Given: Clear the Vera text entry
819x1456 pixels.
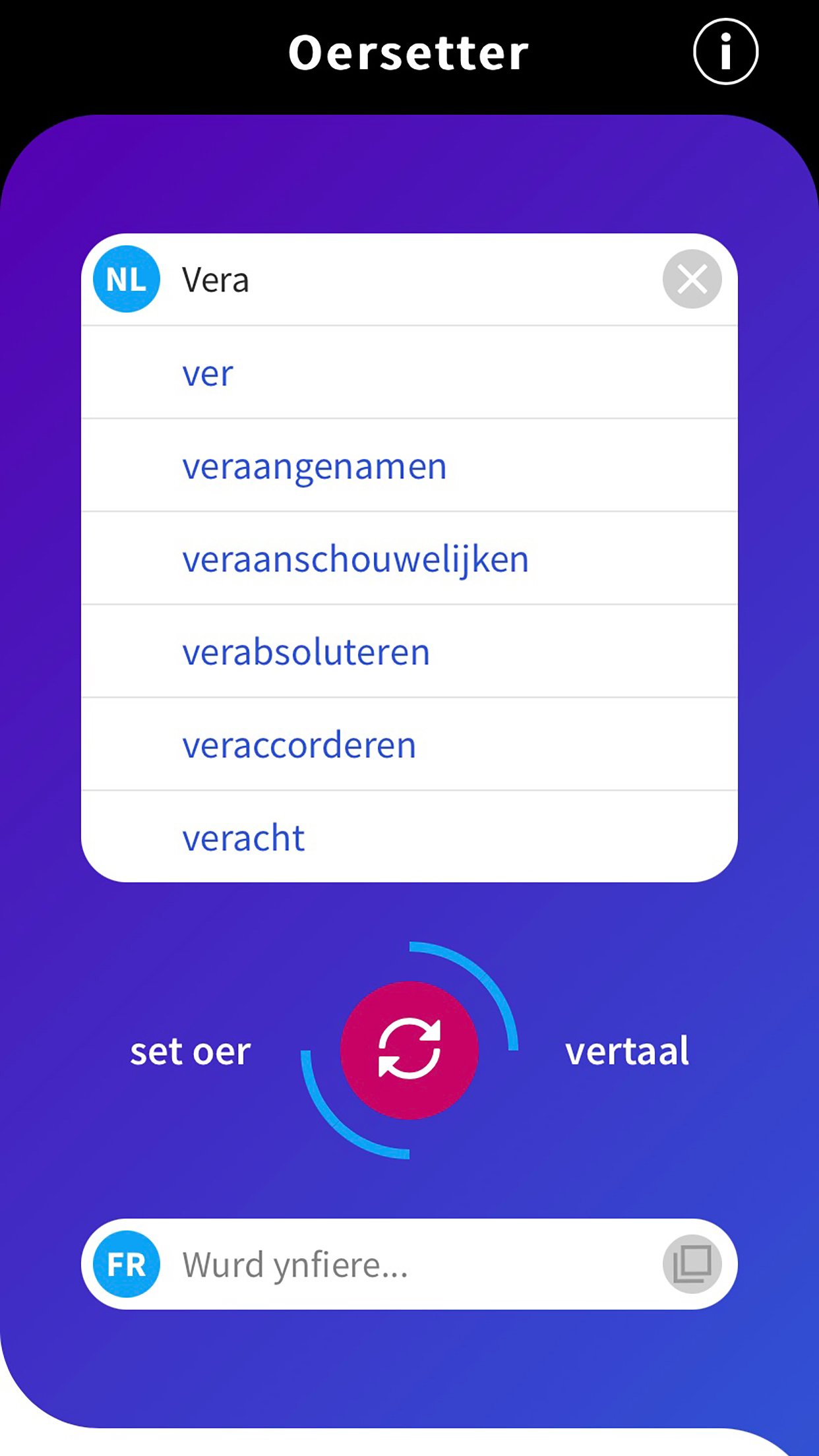Looking at the screenshot, I should click(x=692, y=279).
